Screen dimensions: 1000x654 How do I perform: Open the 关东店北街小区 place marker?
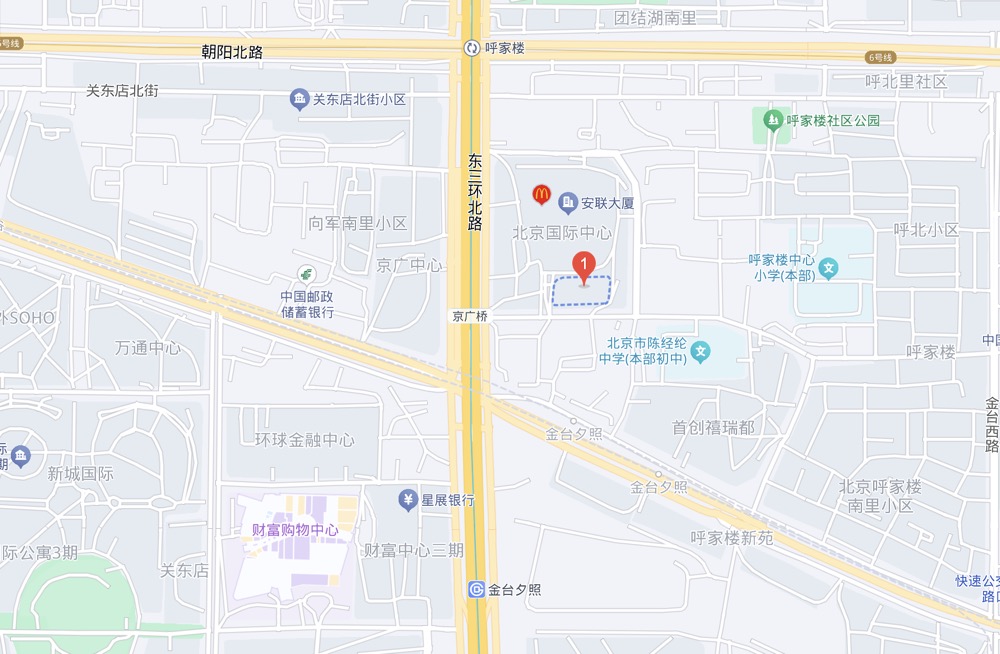click(299, 99)
